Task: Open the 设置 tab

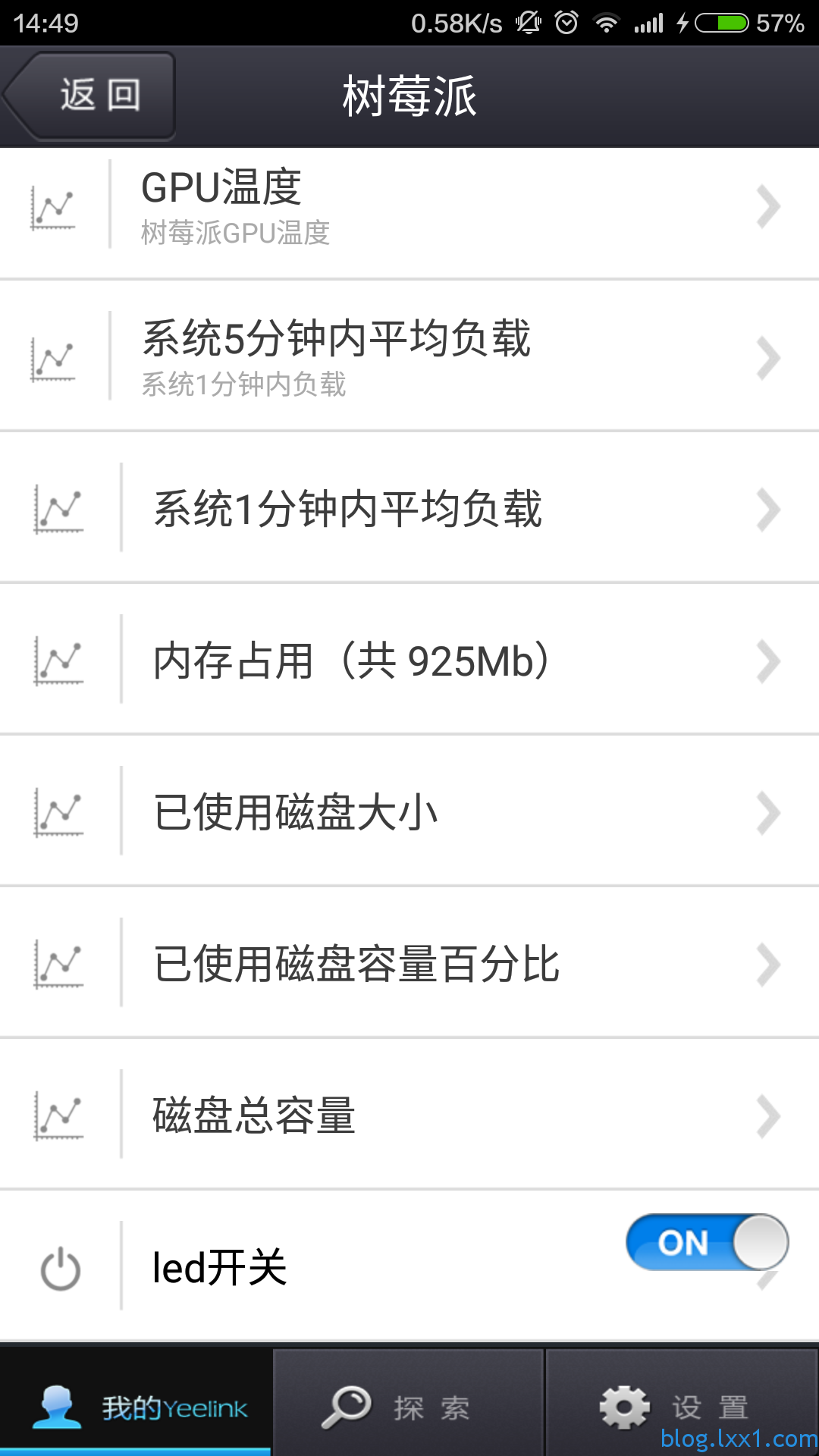Action: (682, 1403)
